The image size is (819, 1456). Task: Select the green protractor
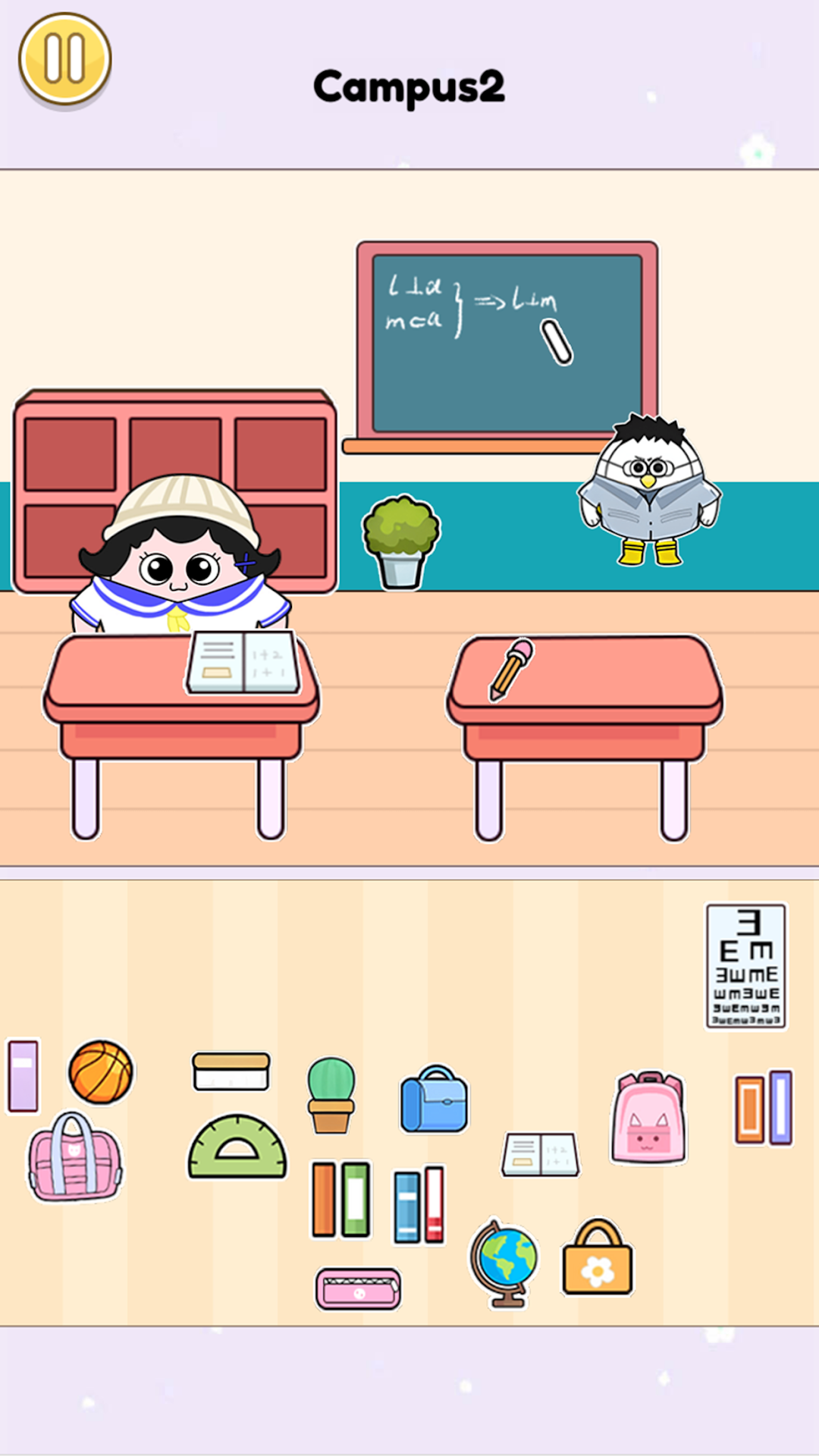(x=237, y=1147)
